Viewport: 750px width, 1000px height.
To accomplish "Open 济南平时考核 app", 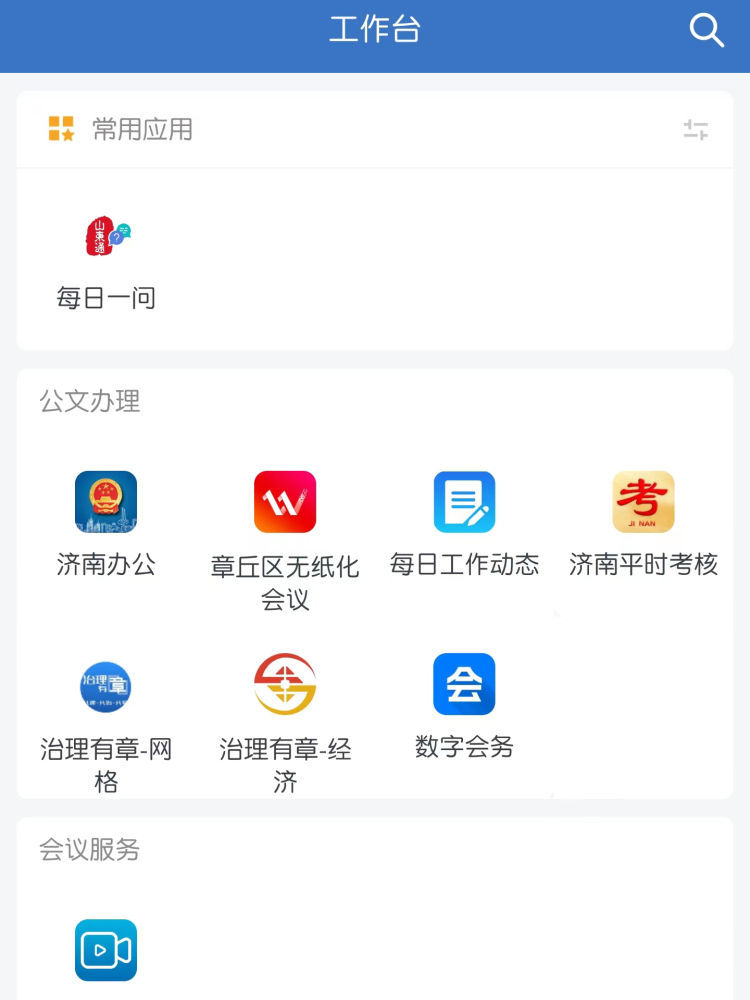I will [643, 502].
